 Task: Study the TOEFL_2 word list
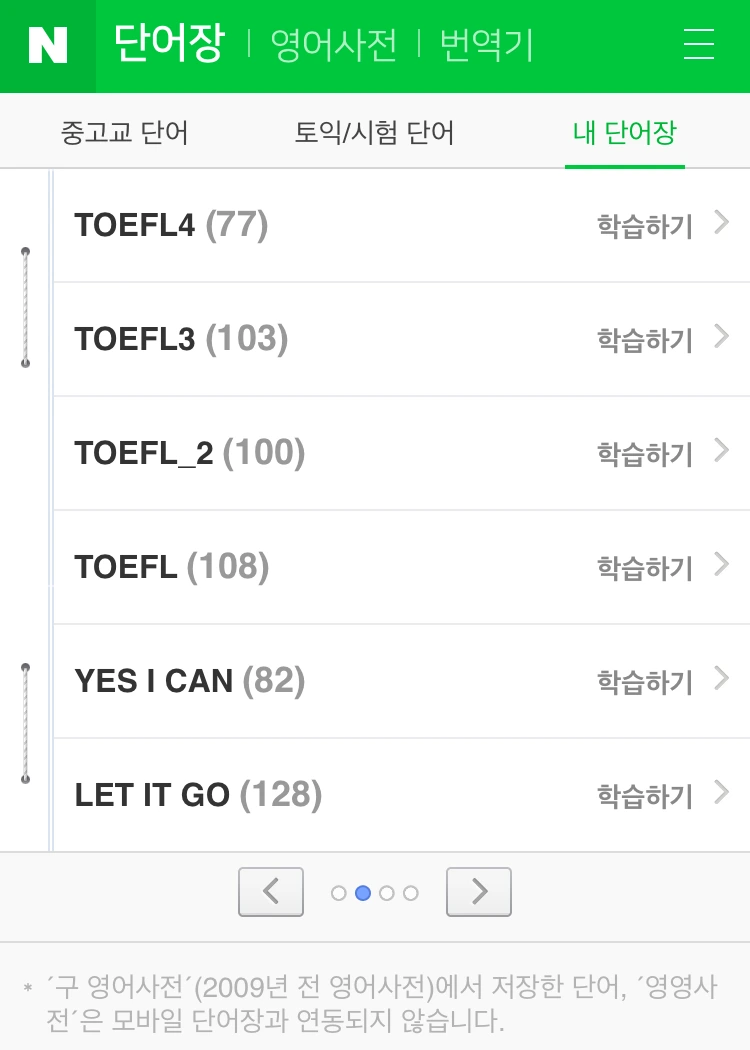[x=662, y=454]
